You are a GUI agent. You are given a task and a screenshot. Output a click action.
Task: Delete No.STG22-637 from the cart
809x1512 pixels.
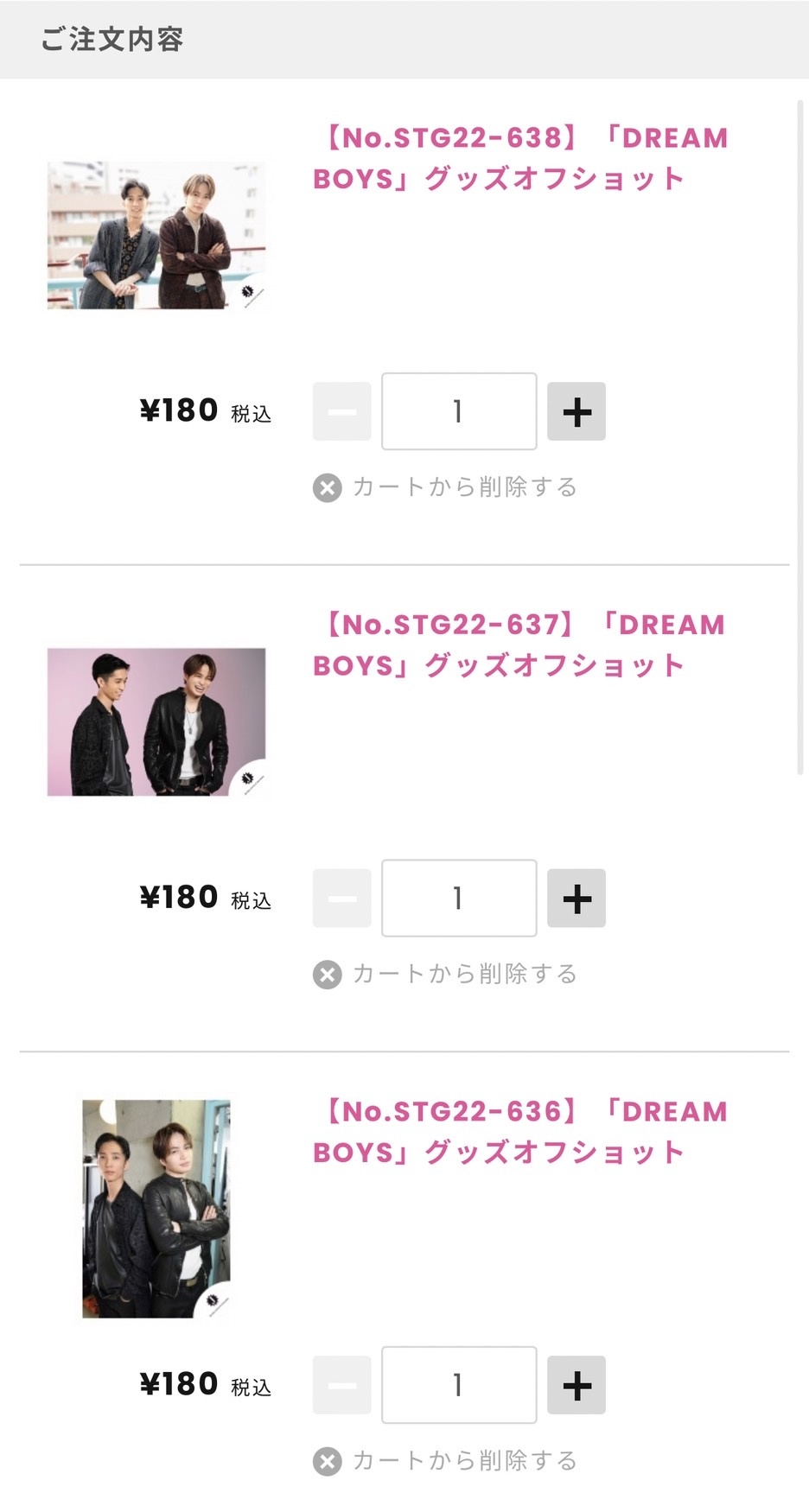coord(445,975)
